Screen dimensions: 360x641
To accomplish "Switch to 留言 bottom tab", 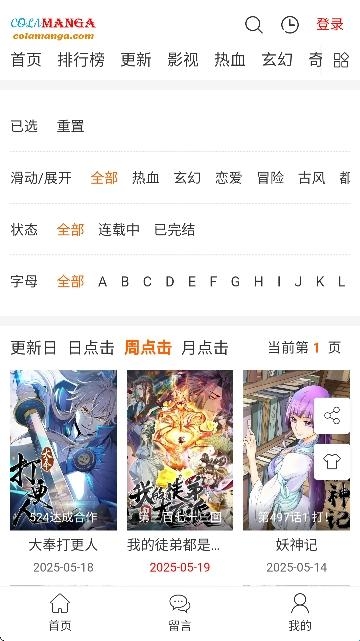I will tap(180, 613).
